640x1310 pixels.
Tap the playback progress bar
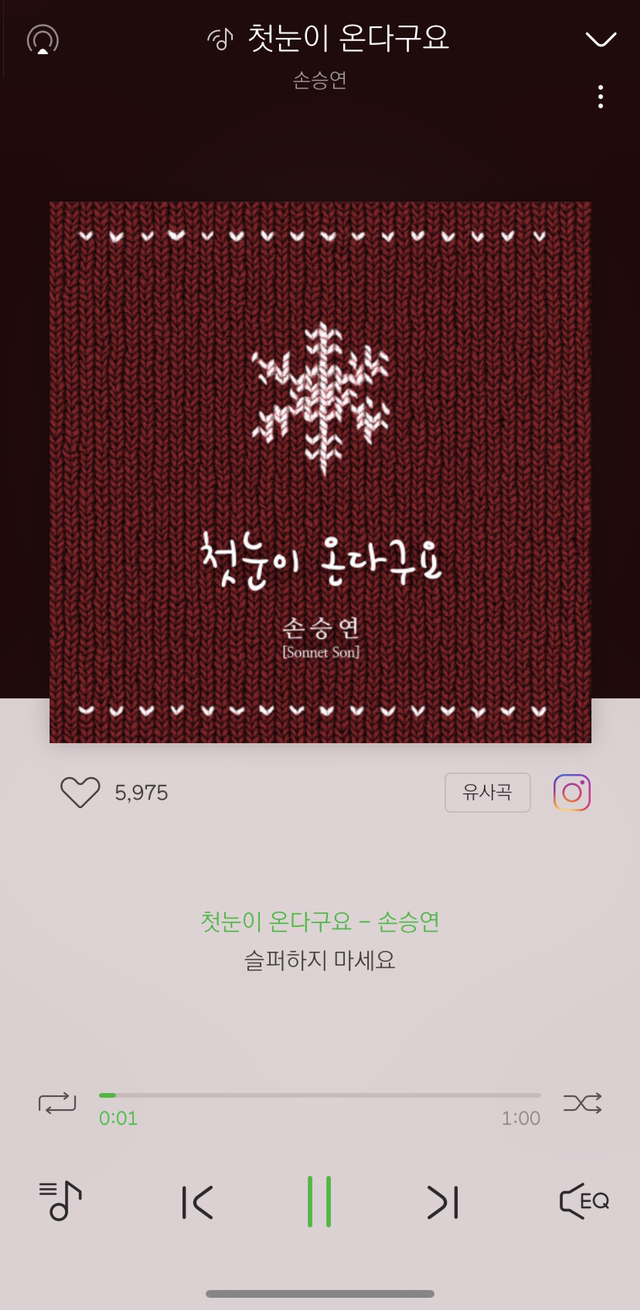(320, 1096)
